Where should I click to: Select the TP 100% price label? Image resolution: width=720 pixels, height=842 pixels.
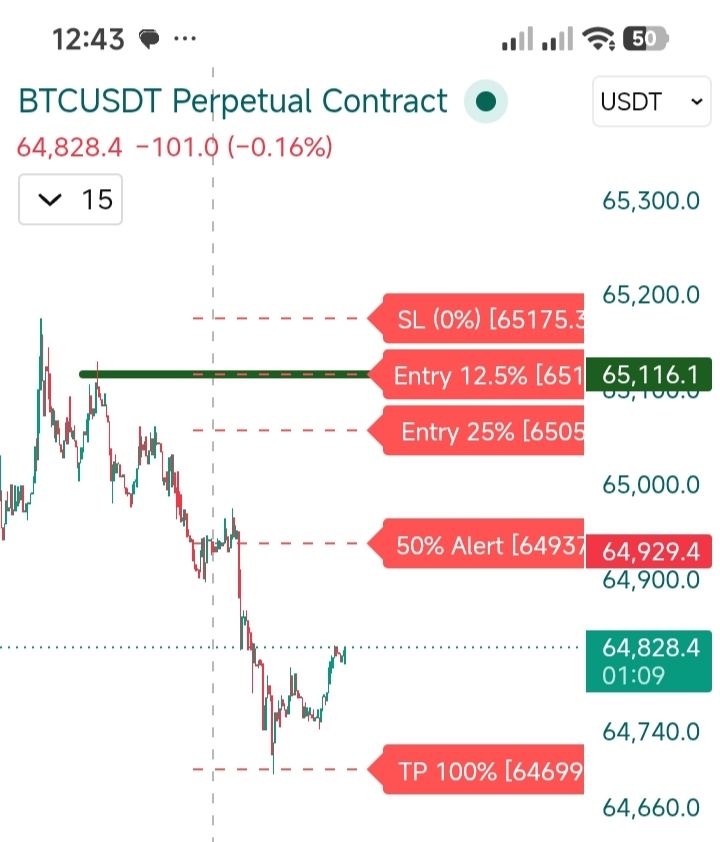[x=476, y=770]
